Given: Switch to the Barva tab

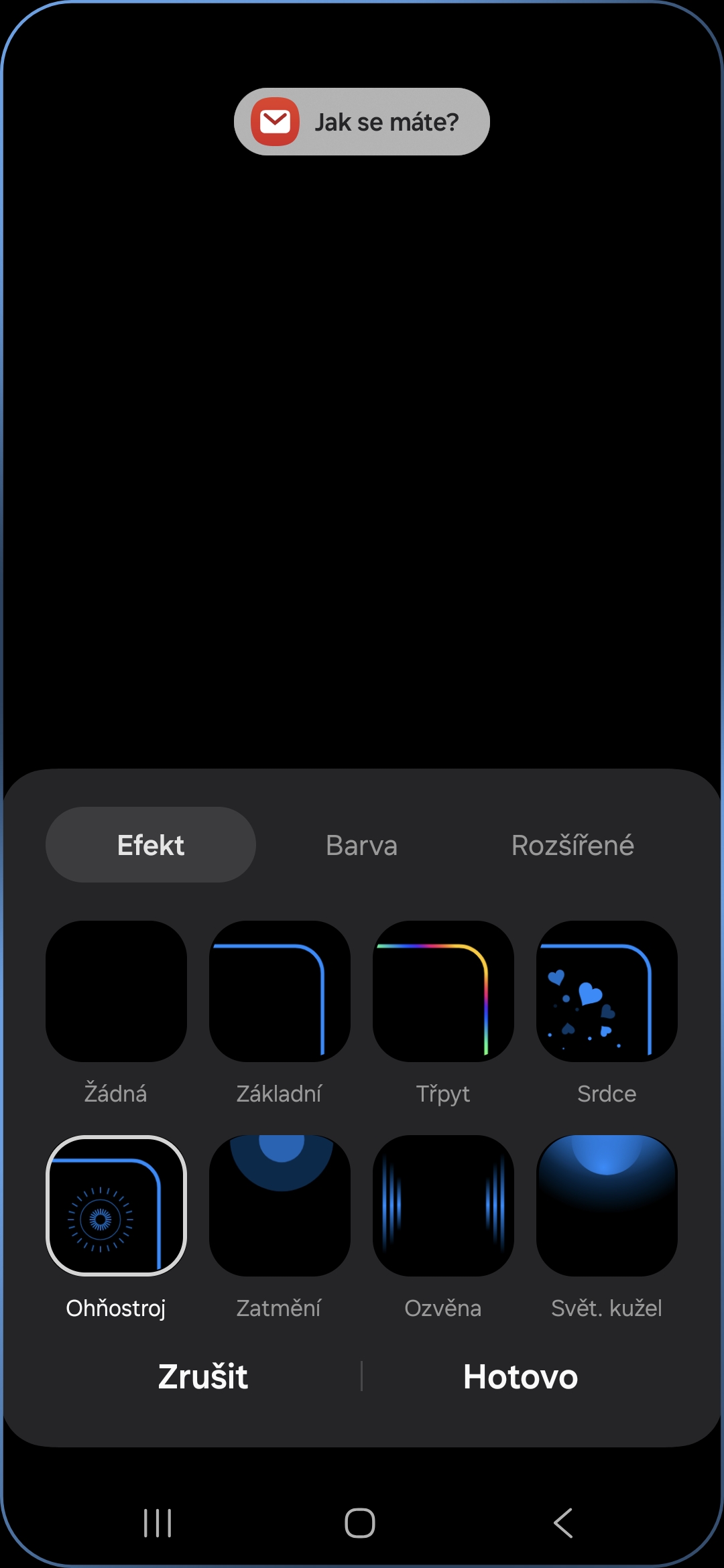Looking at the screenshot, I should pyautogui.click(x=361, y=845).
